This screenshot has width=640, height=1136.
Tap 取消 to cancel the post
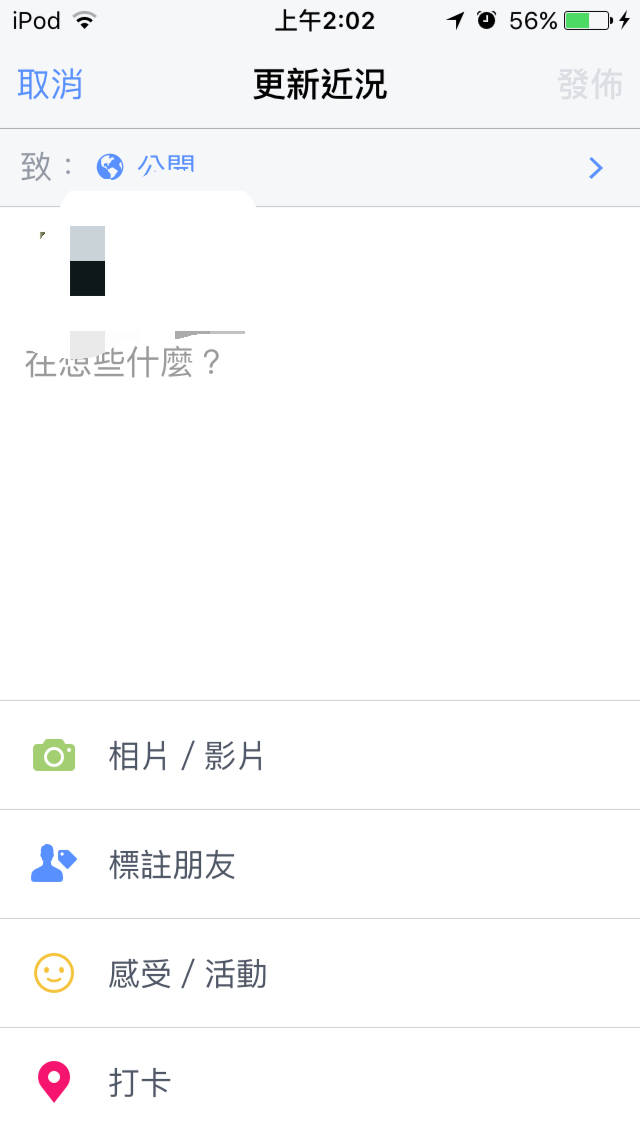(50, 85)
